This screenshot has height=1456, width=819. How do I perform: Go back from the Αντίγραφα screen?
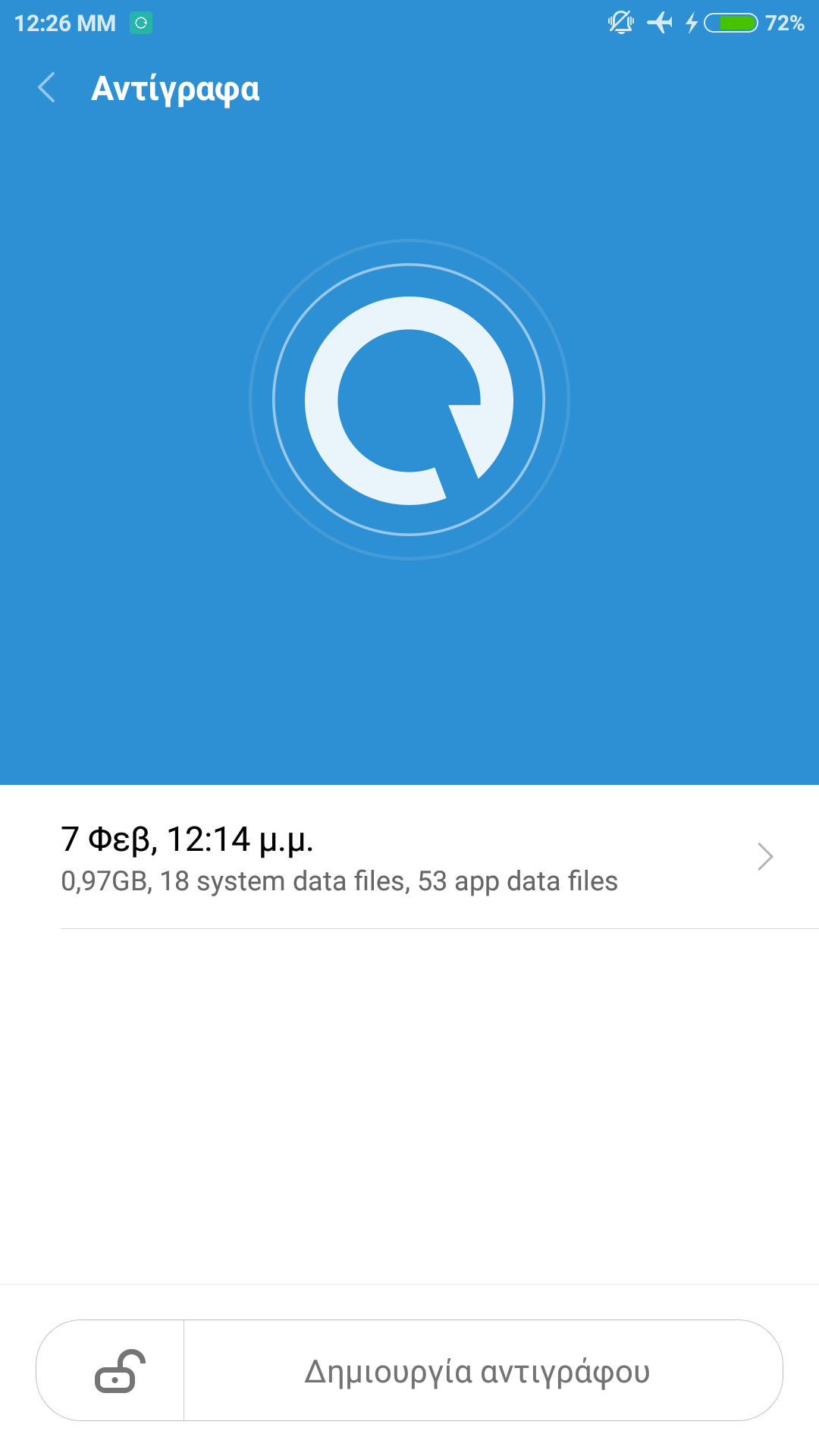pos(47,88)
